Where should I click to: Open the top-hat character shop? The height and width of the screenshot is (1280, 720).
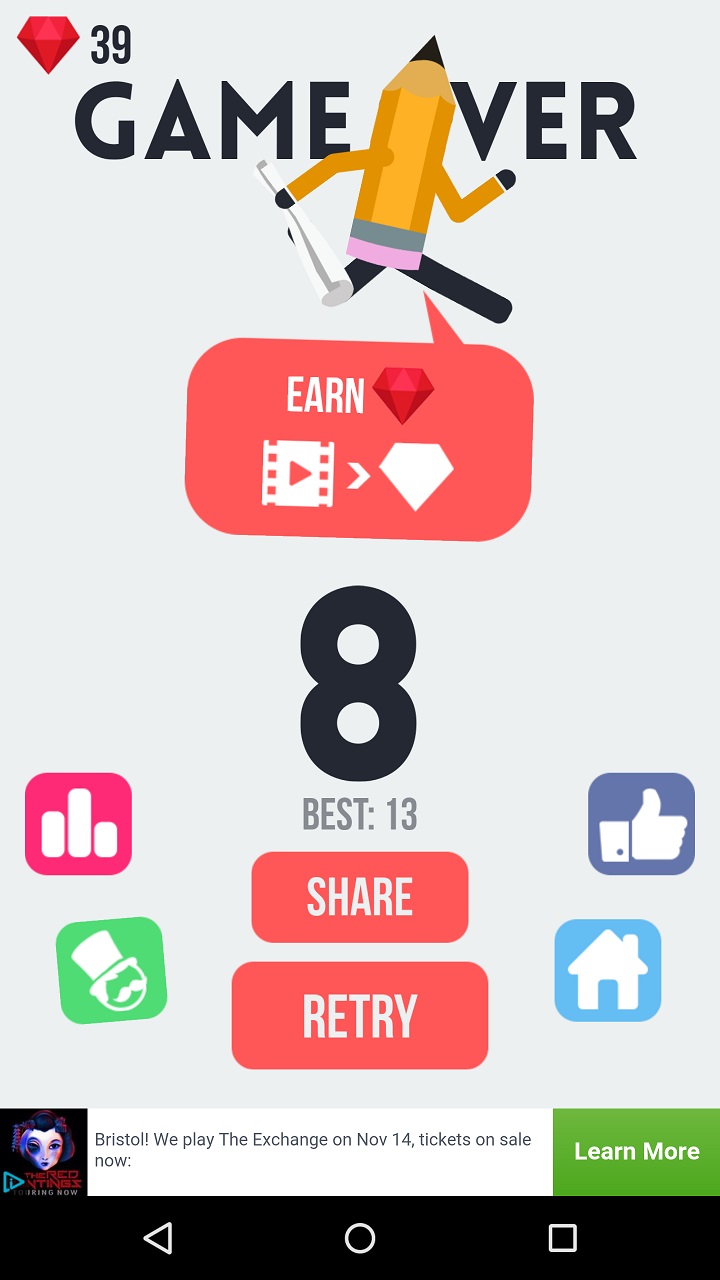(111, 970)
